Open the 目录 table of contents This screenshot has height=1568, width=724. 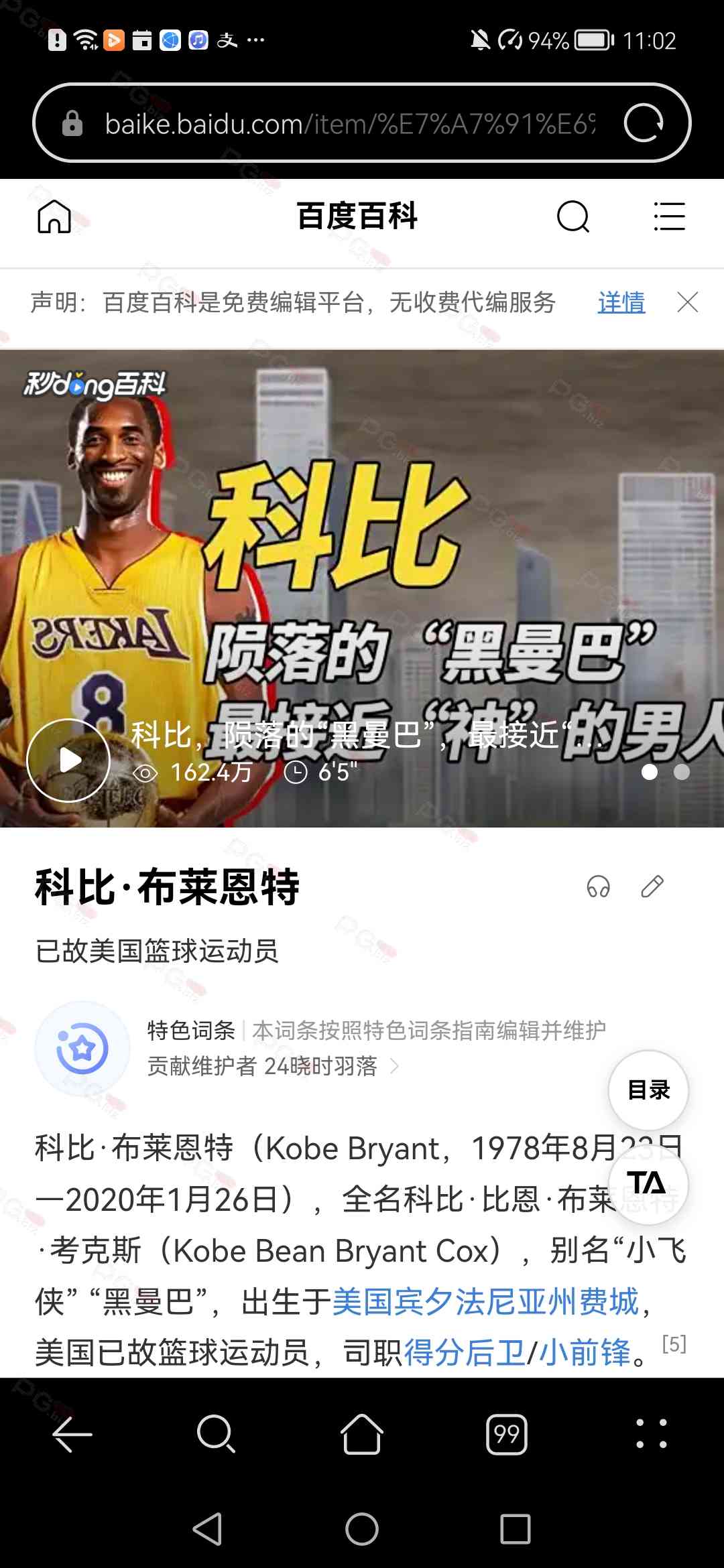coord(648,1090)
